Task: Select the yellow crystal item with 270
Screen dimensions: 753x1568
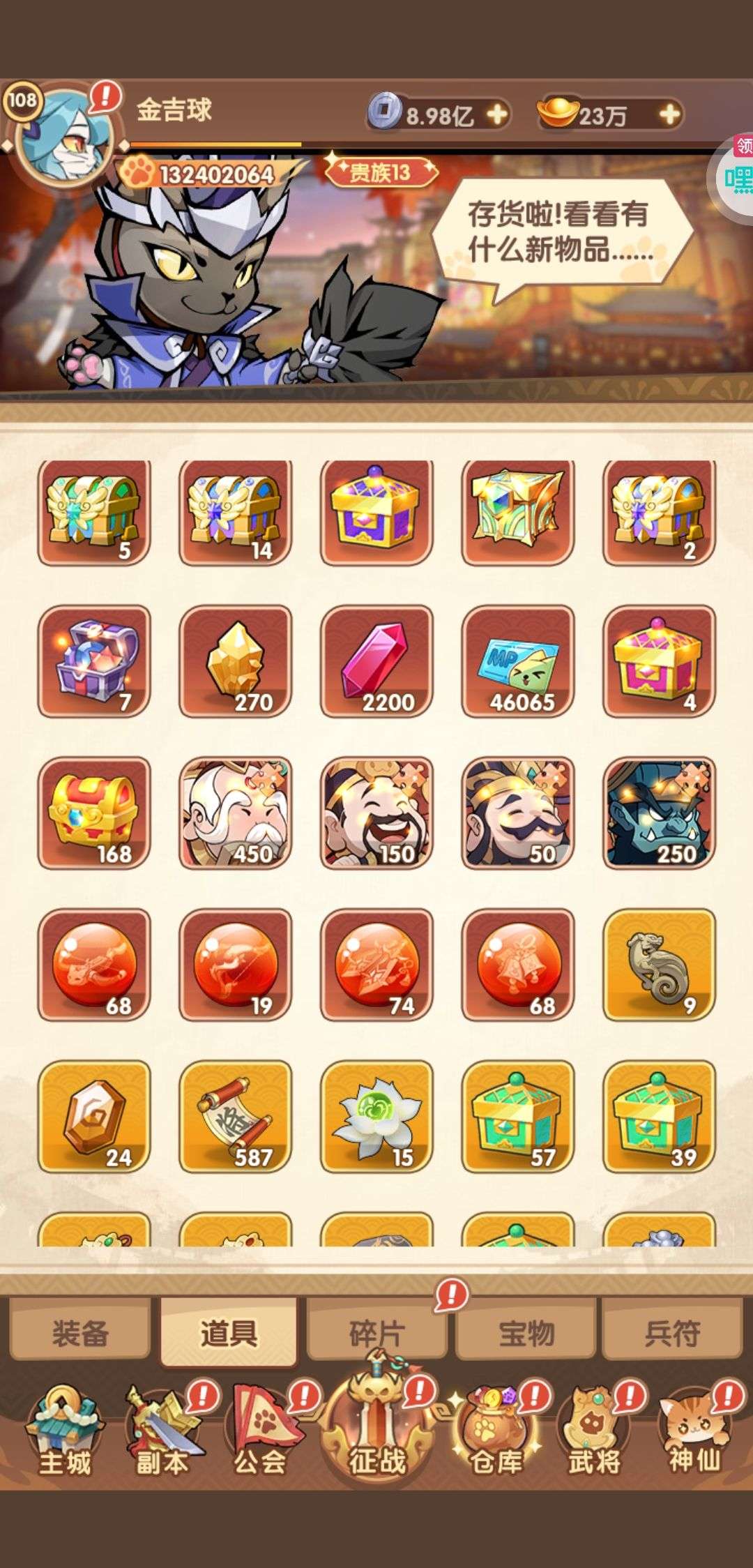Action: coord(235,661)
